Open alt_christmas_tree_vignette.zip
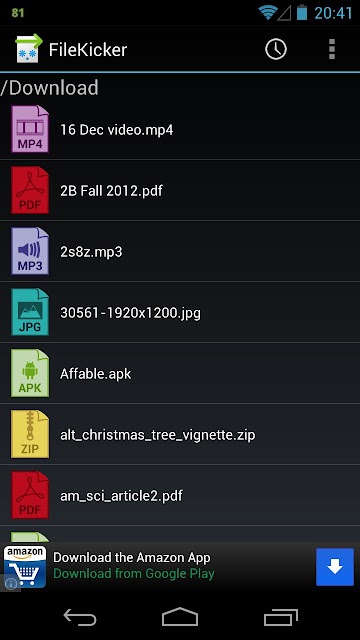The width and height of the screenshot is (360, 640). coord(180,434)
